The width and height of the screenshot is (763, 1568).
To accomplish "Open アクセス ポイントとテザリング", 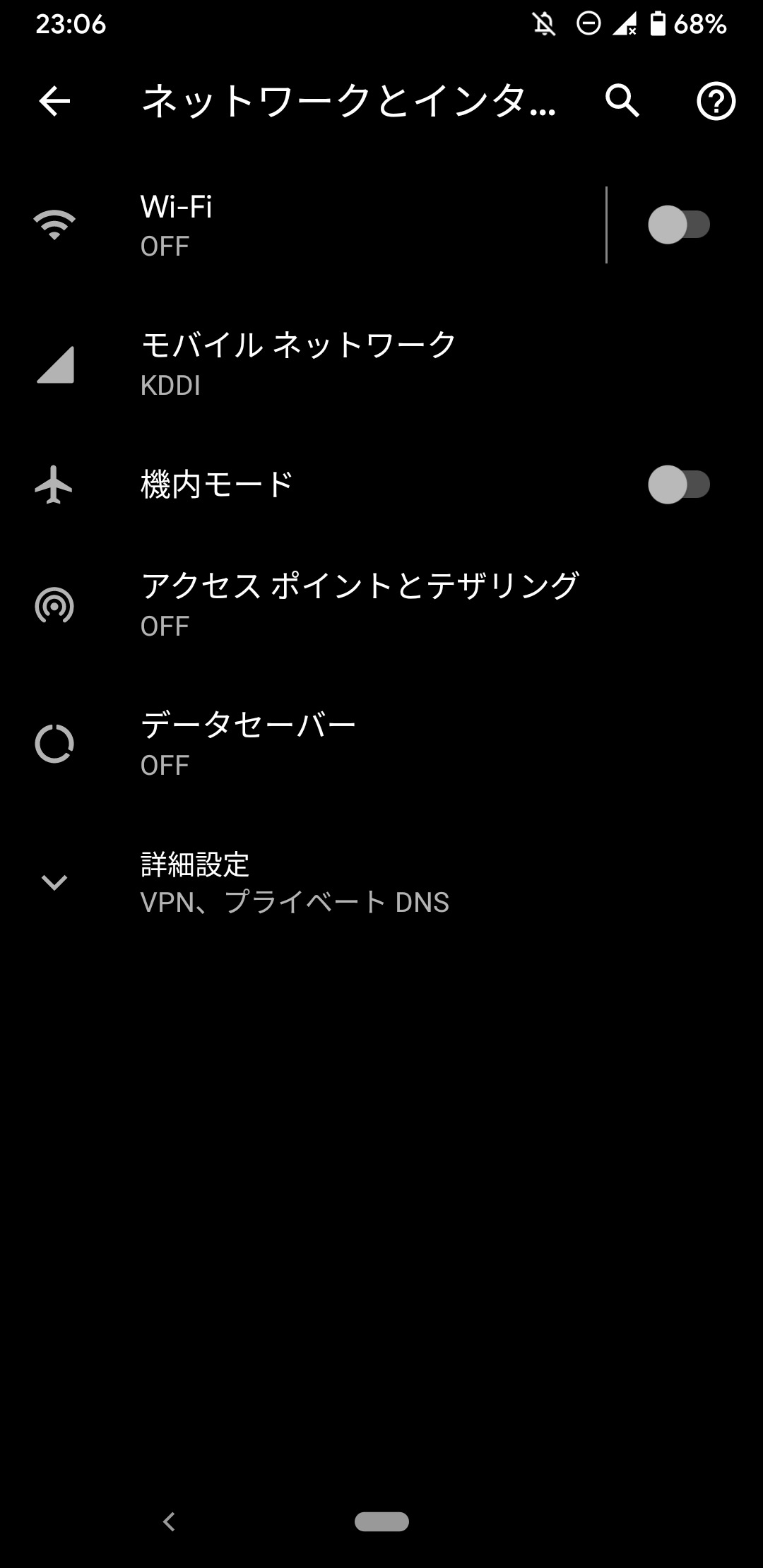I will [x=381, y=605].
